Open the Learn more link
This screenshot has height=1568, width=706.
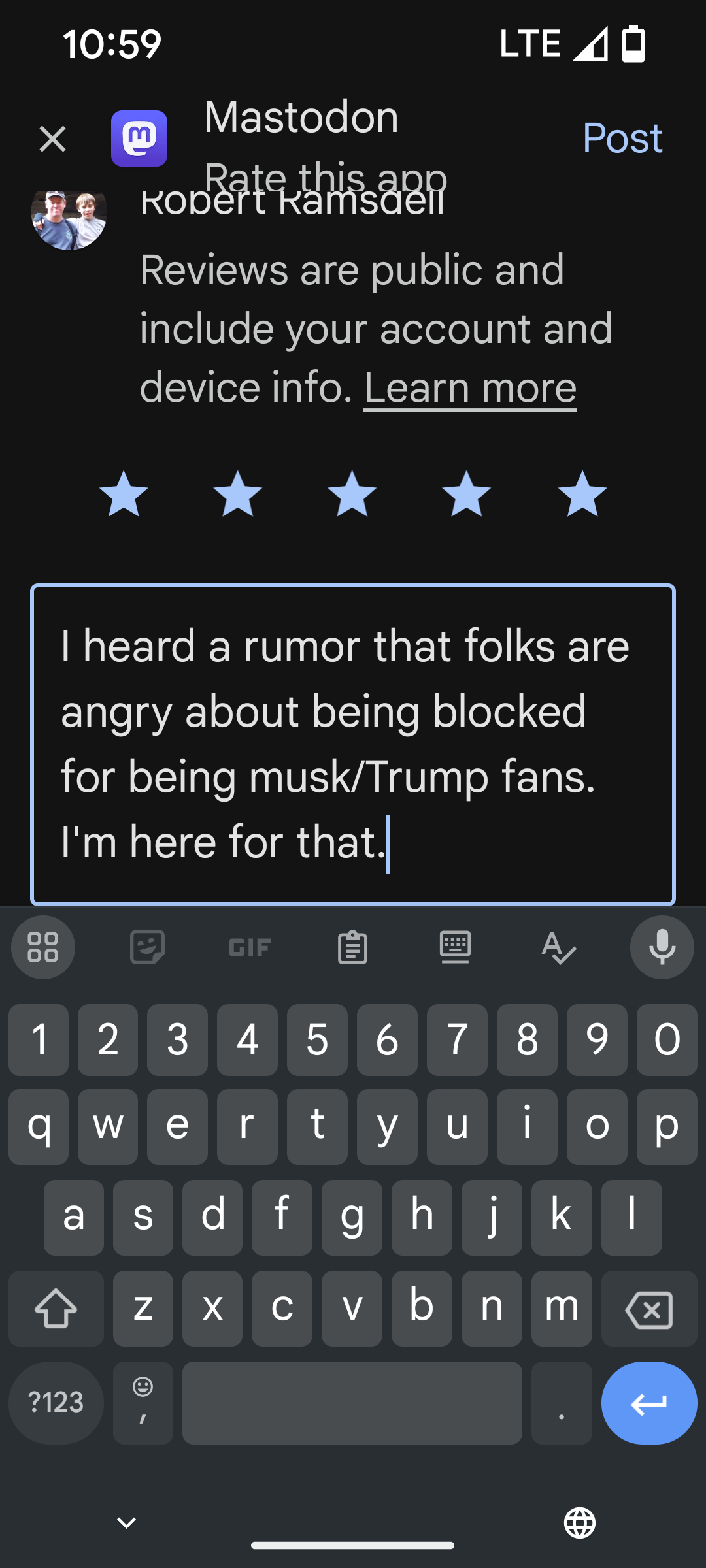pyautogui.click(x=469, y=387)
